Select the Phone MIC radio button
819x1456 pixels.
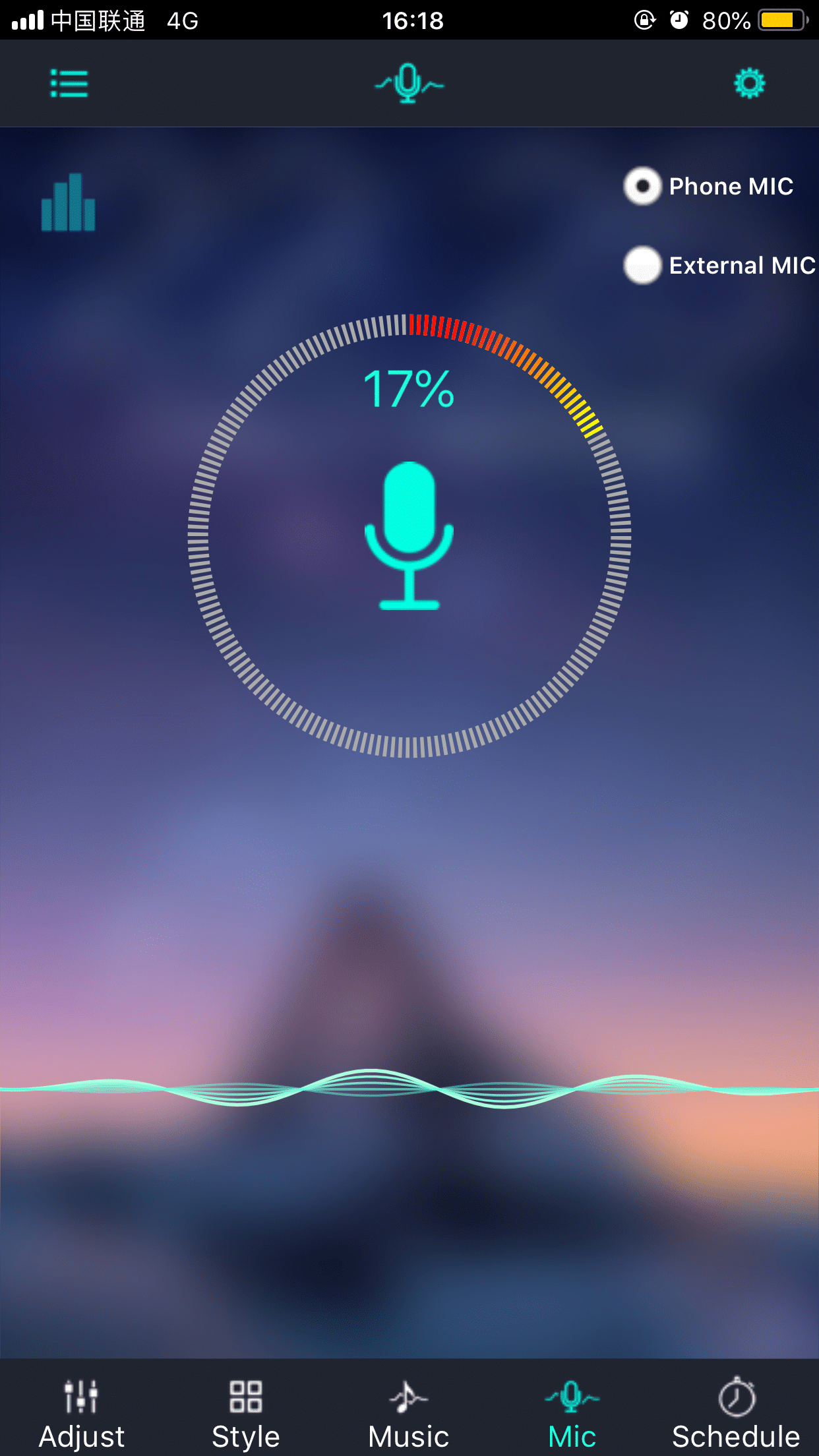[642, 187]
